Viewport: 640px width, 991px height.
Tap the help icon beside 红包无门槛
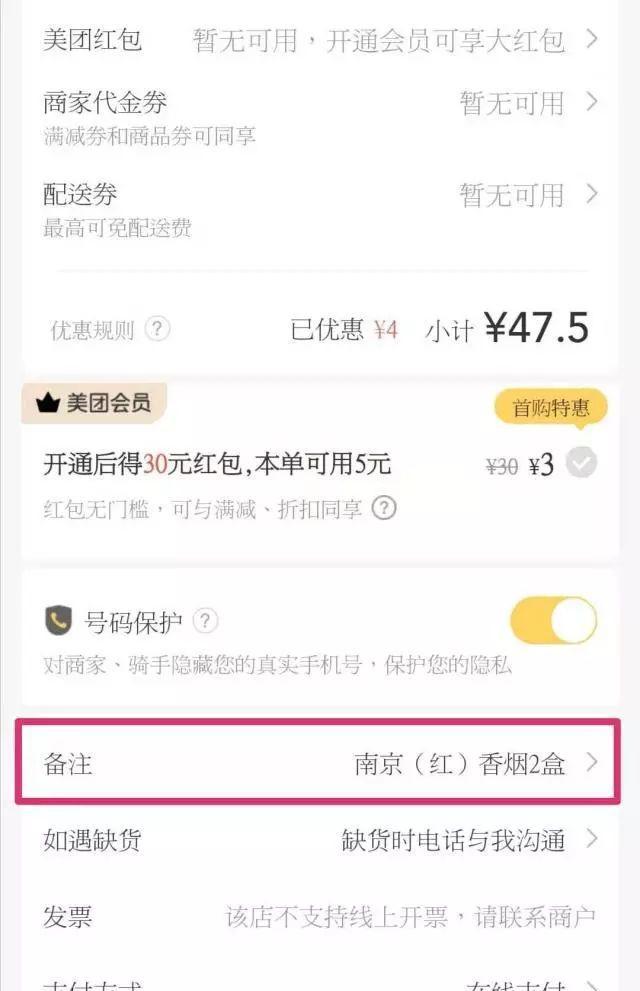pos(383,508)
